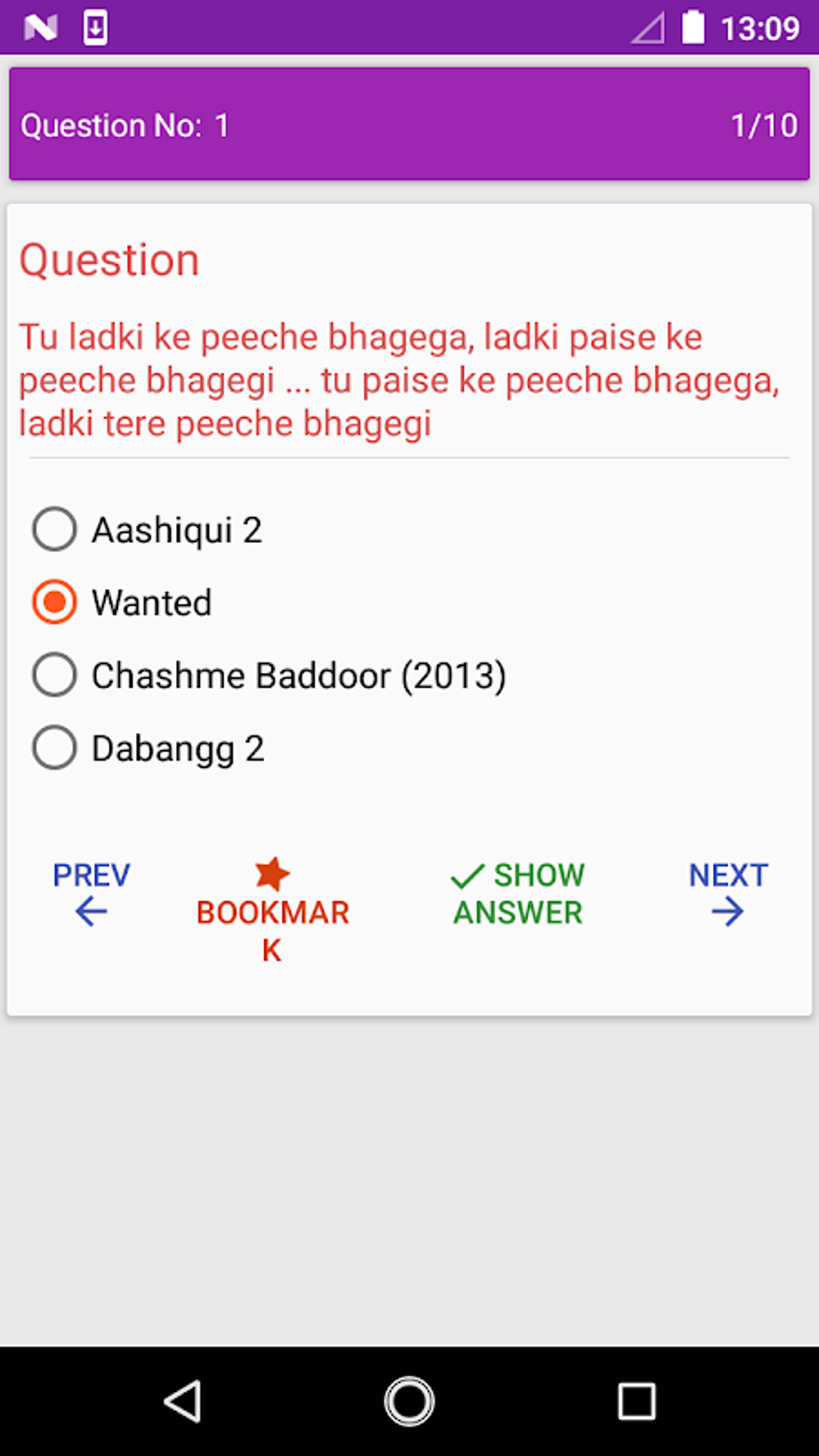Tap the red question text area

[399, 379]
